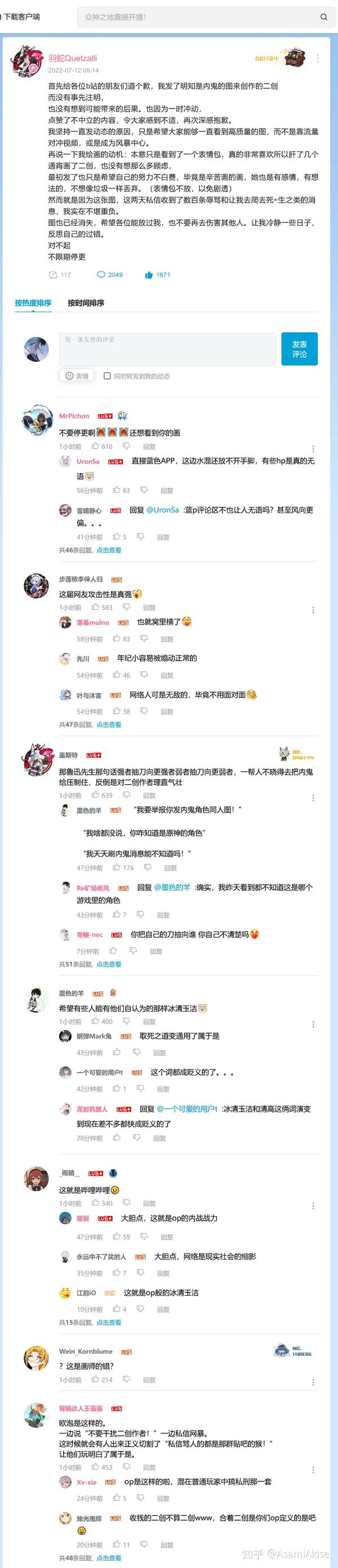The height and width of the screenshot is (1568, 338).
Task: Switch to 按时间排序 tab
Action: (x=86, y=303)
